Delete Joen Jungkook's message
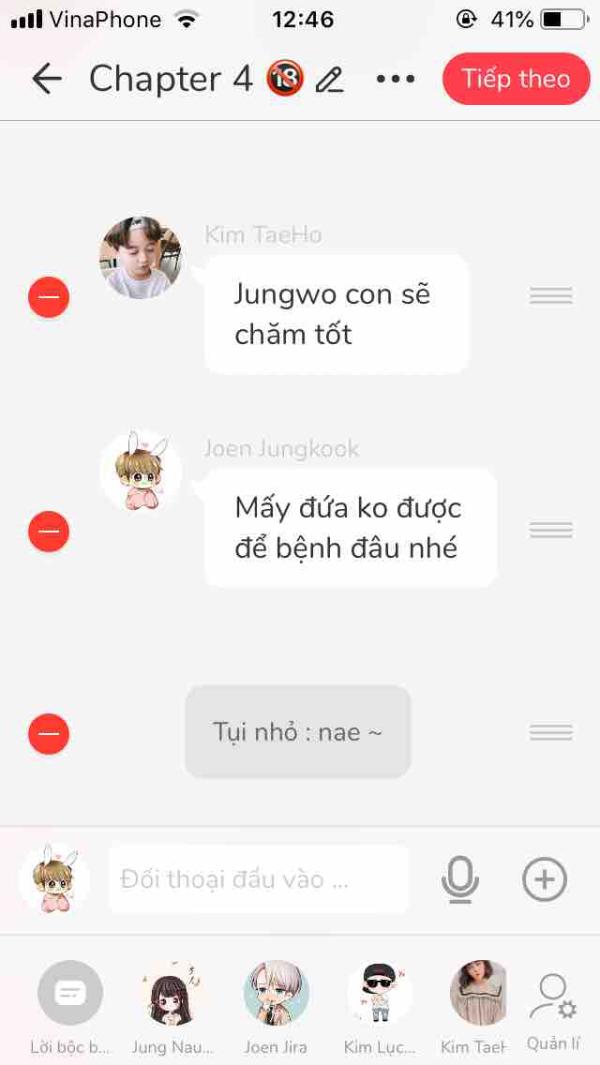Image resolution: width=600 pixels, height=1065 pixels. pos(48,531)
